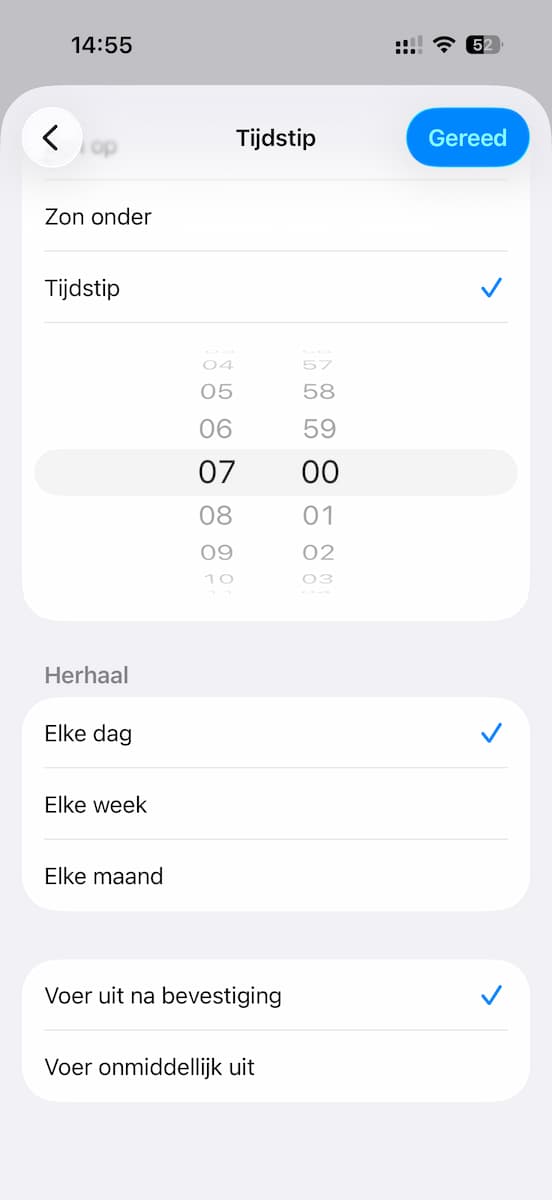Set repeat to Elke maand
This screenshot has width=552, height=1200.
(276, 875)
